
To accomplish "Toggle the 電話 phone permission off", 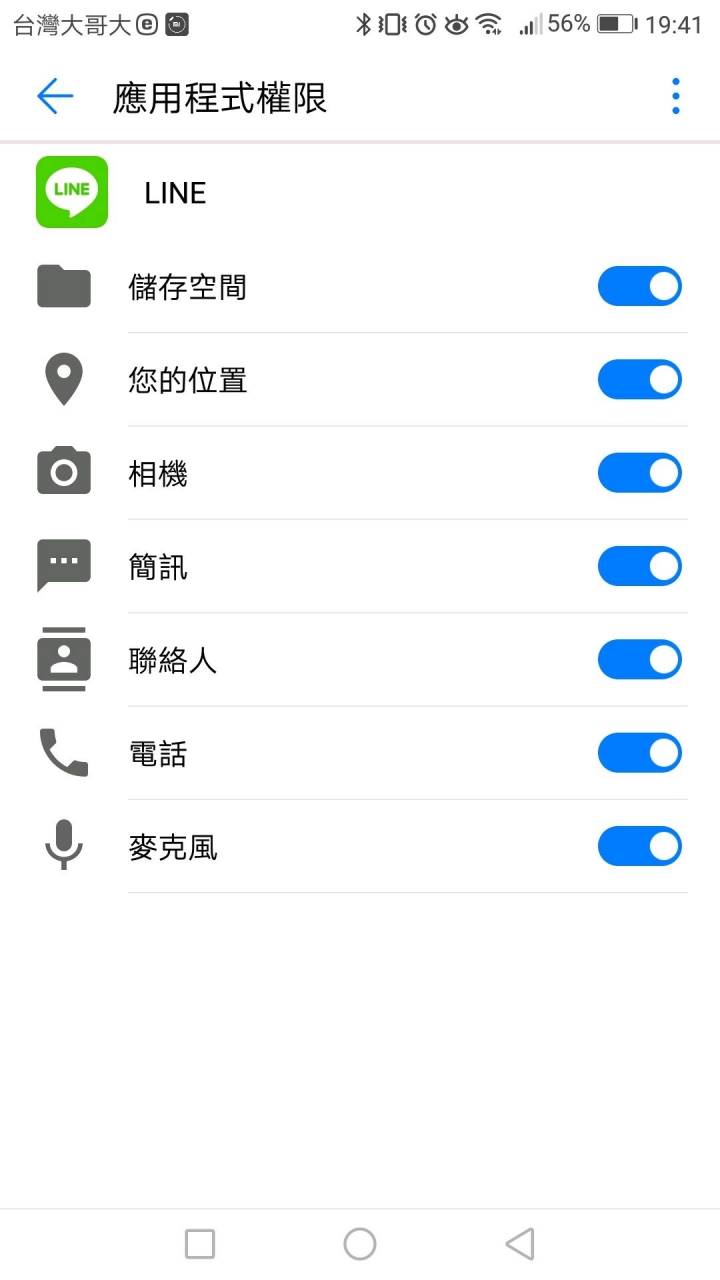I will coord(640,753).
